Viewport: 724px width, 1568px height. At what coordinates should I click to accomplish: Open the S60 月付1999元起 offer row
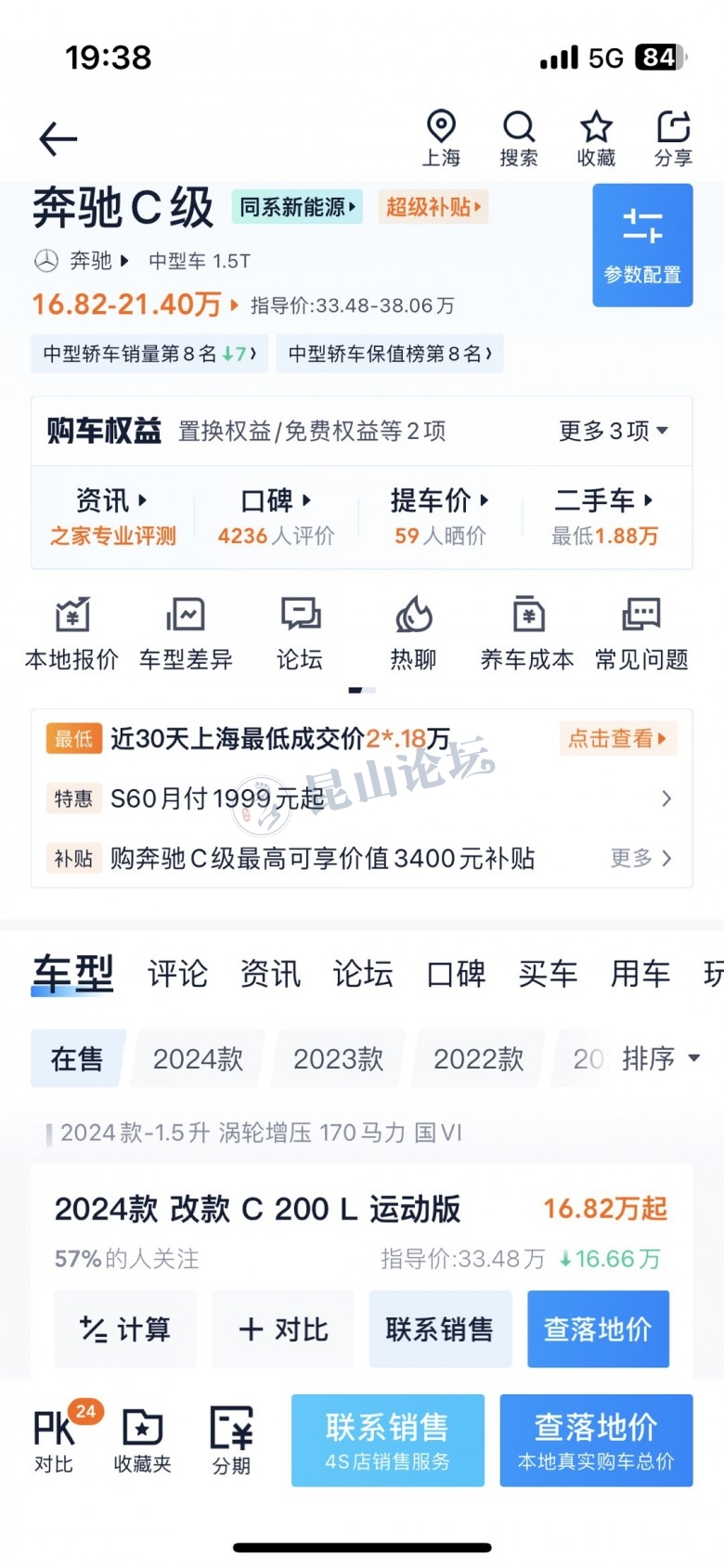pos(362,798)
